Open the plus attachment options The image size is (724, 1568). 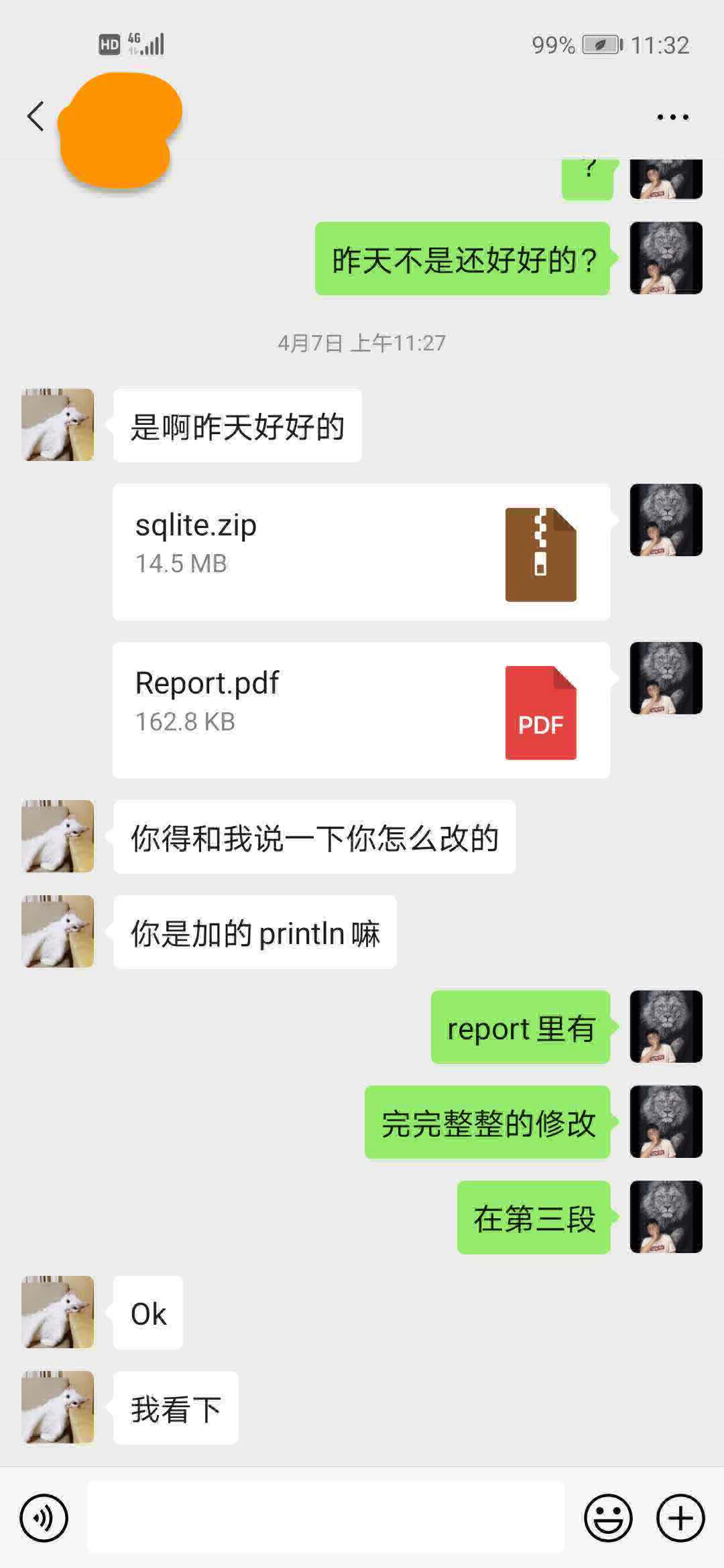[680, 1518]
